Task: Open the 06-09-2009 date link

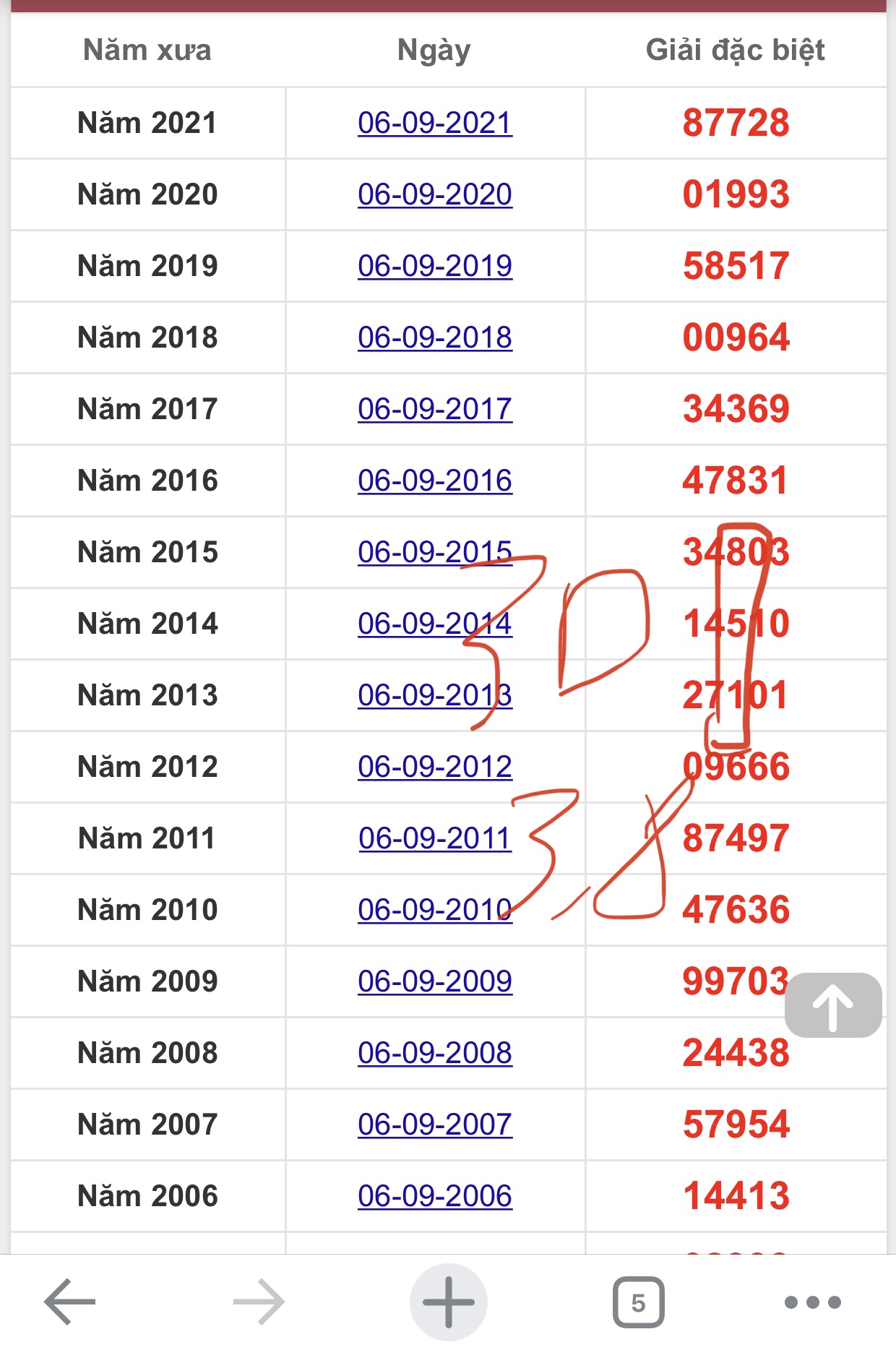Action: tap(435, 982)
